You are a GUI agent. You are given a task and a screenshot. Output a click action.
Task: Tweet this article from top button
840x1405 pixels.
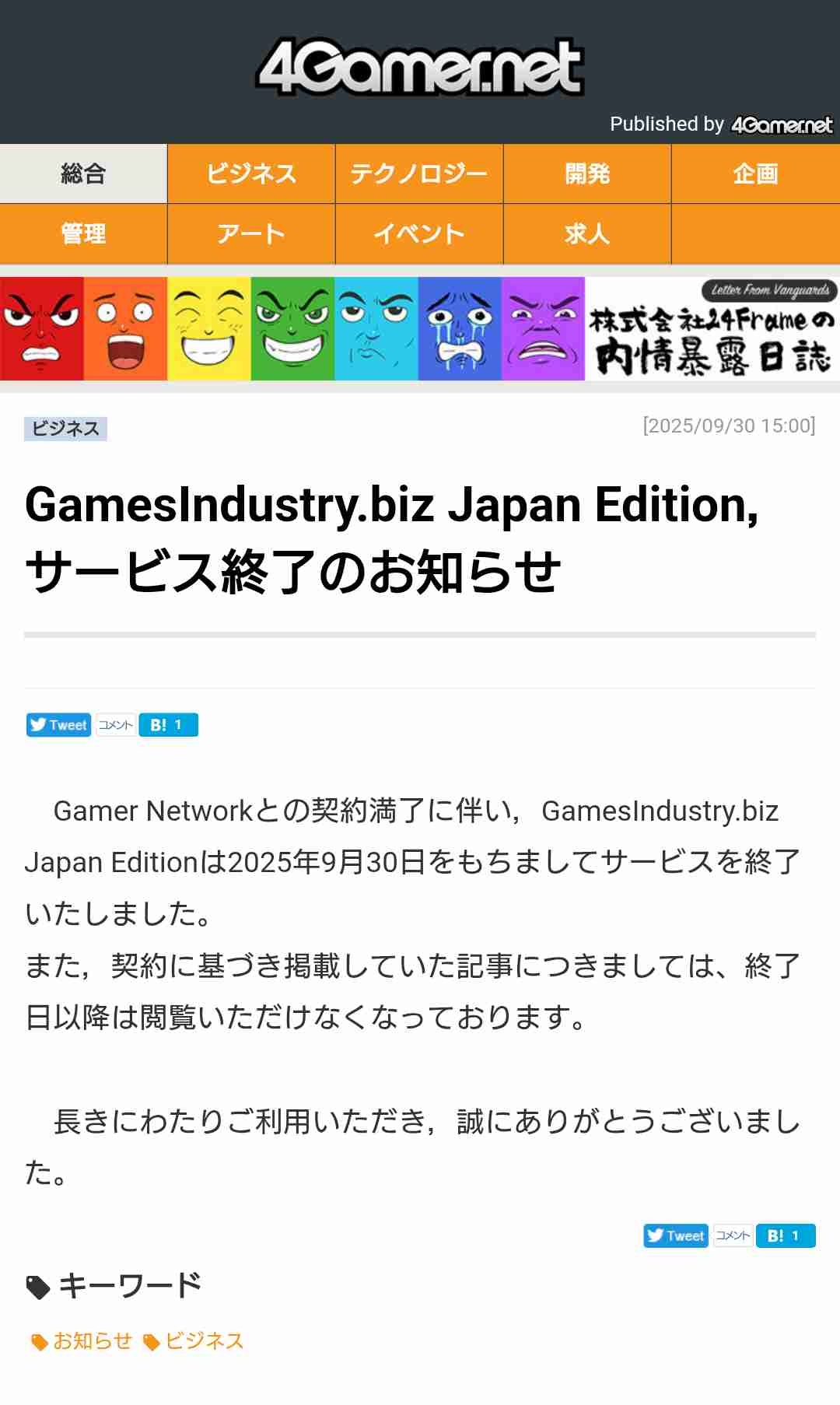(58, 725)
